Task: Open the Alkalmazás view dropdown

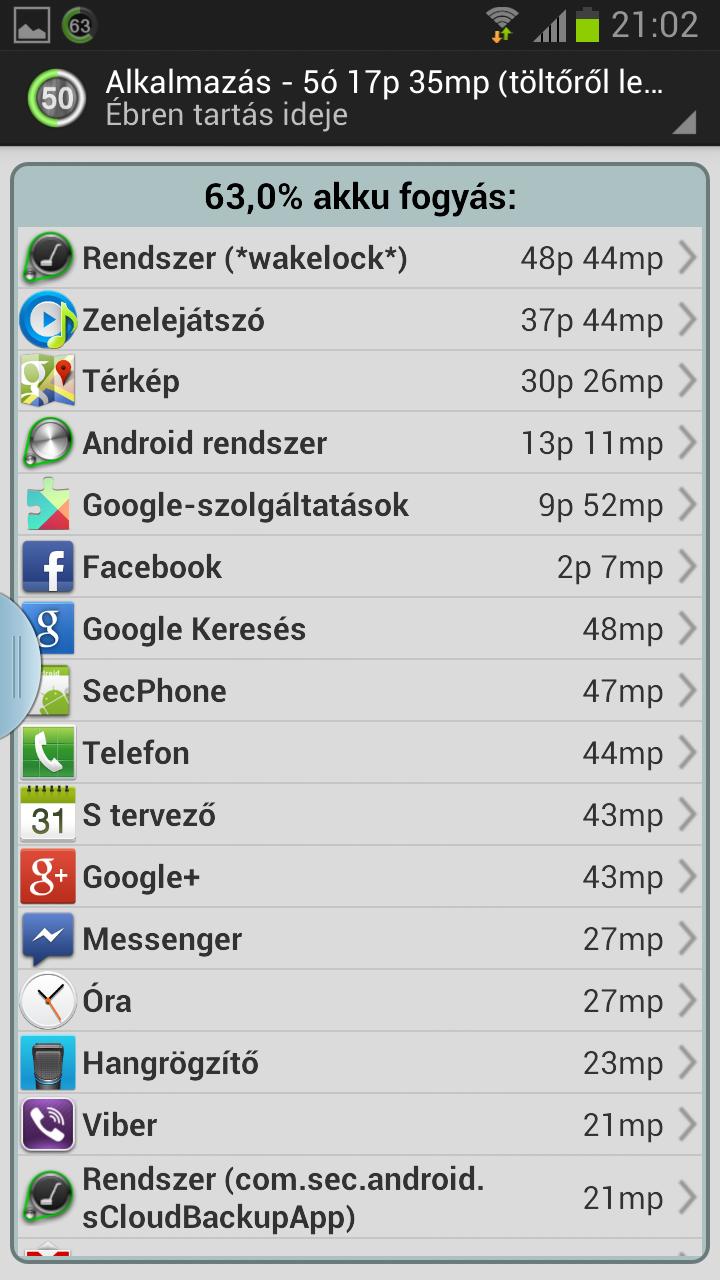Action: [x=360, y=98]
